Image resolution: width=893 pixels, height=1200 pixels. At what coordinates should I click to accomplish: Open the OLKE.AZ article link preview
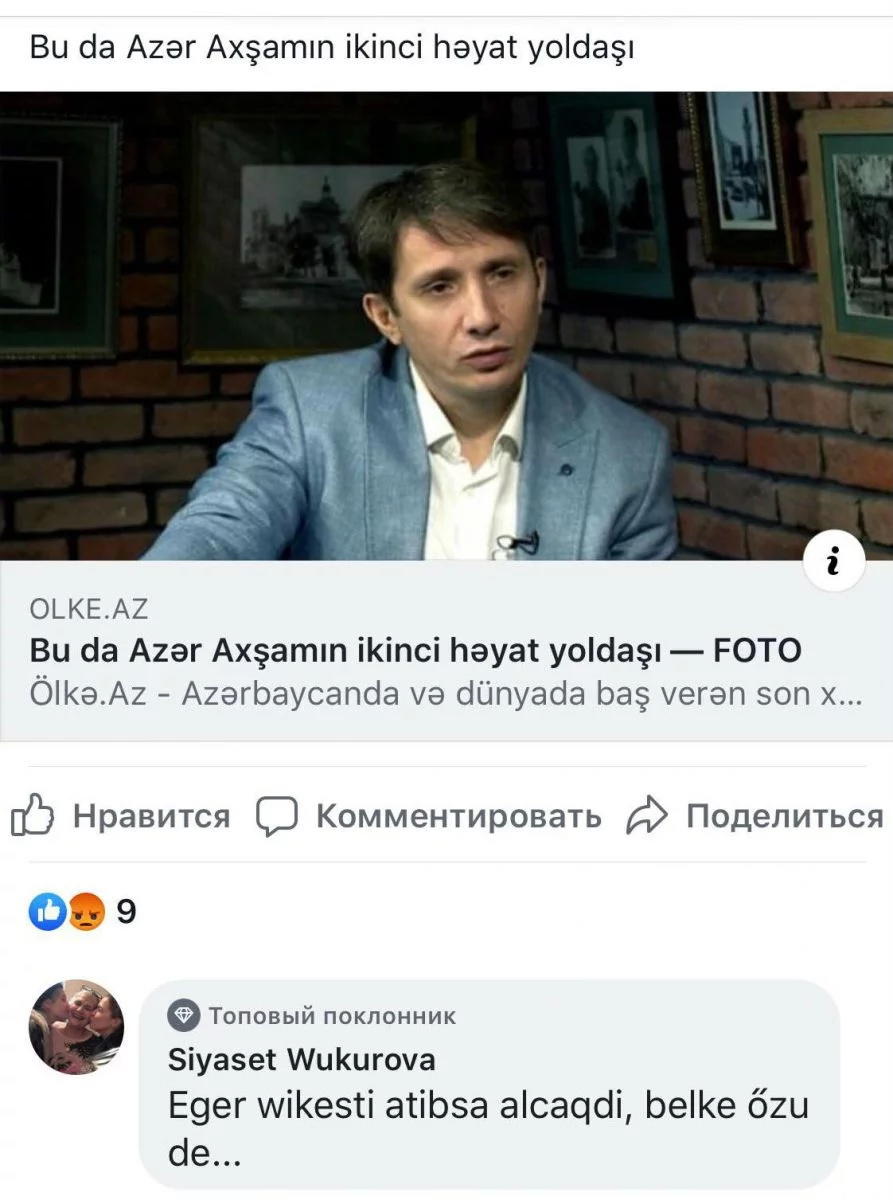point(415,652)
